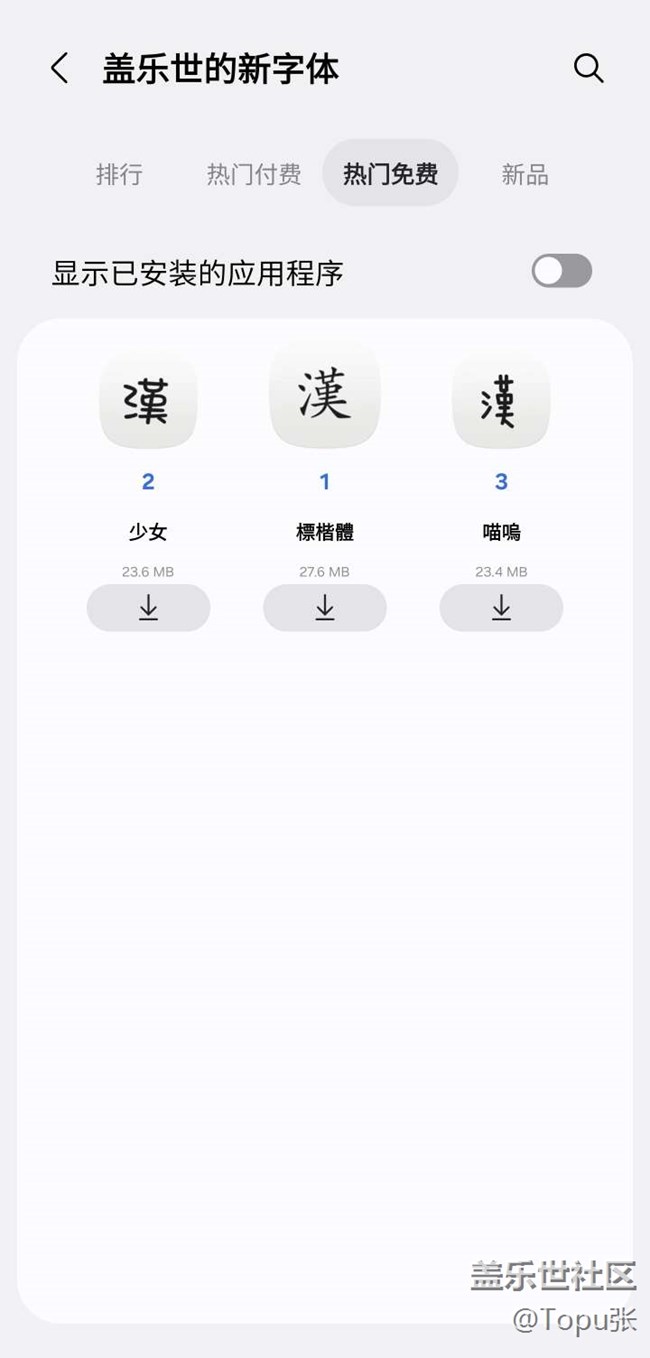Select the 热门免费 tab
The width and height of the screenshot is (650, 1358).
tap(390, 174)
